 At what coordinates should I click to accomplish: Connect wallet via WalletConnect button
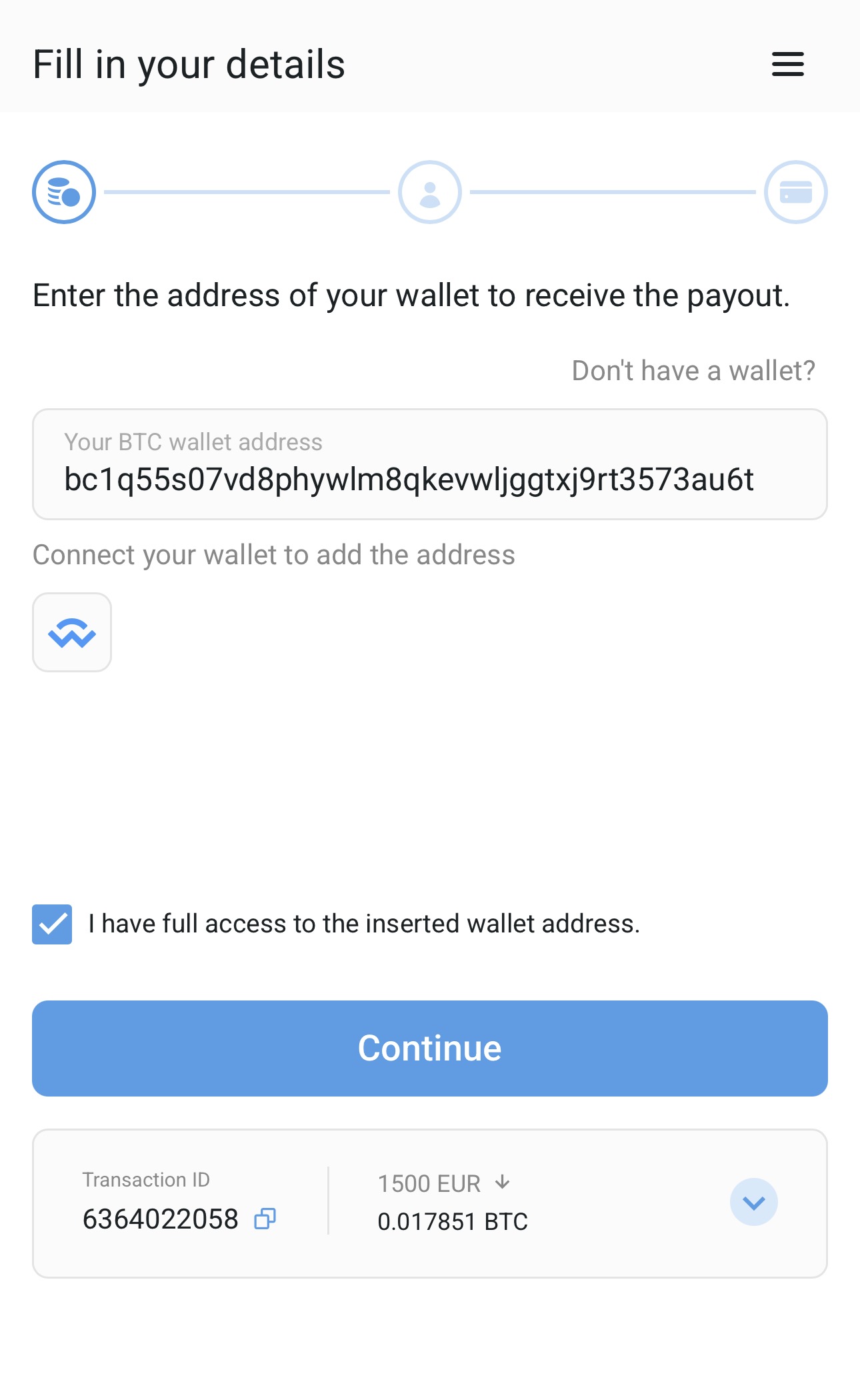(72, 632)
